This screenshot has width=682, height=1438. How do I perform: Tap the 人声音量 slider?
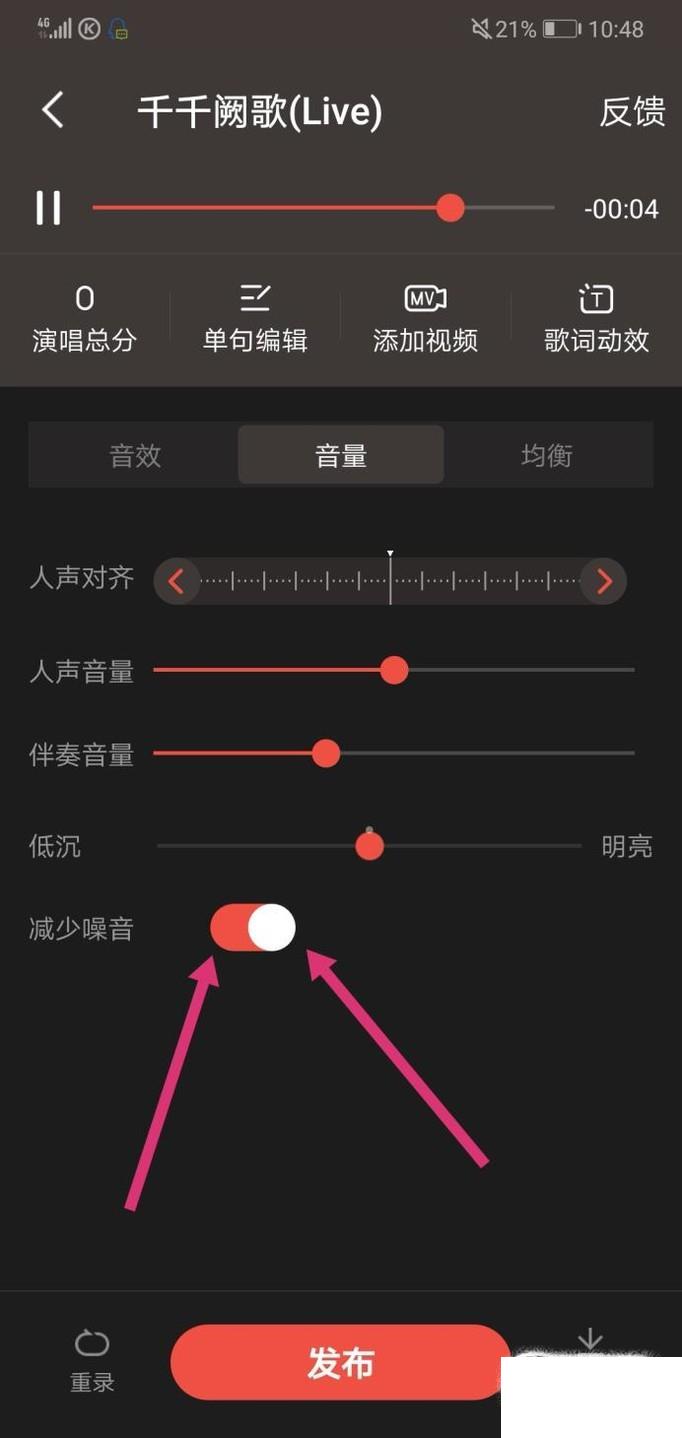pyautogui.click(x=394, y=670)
